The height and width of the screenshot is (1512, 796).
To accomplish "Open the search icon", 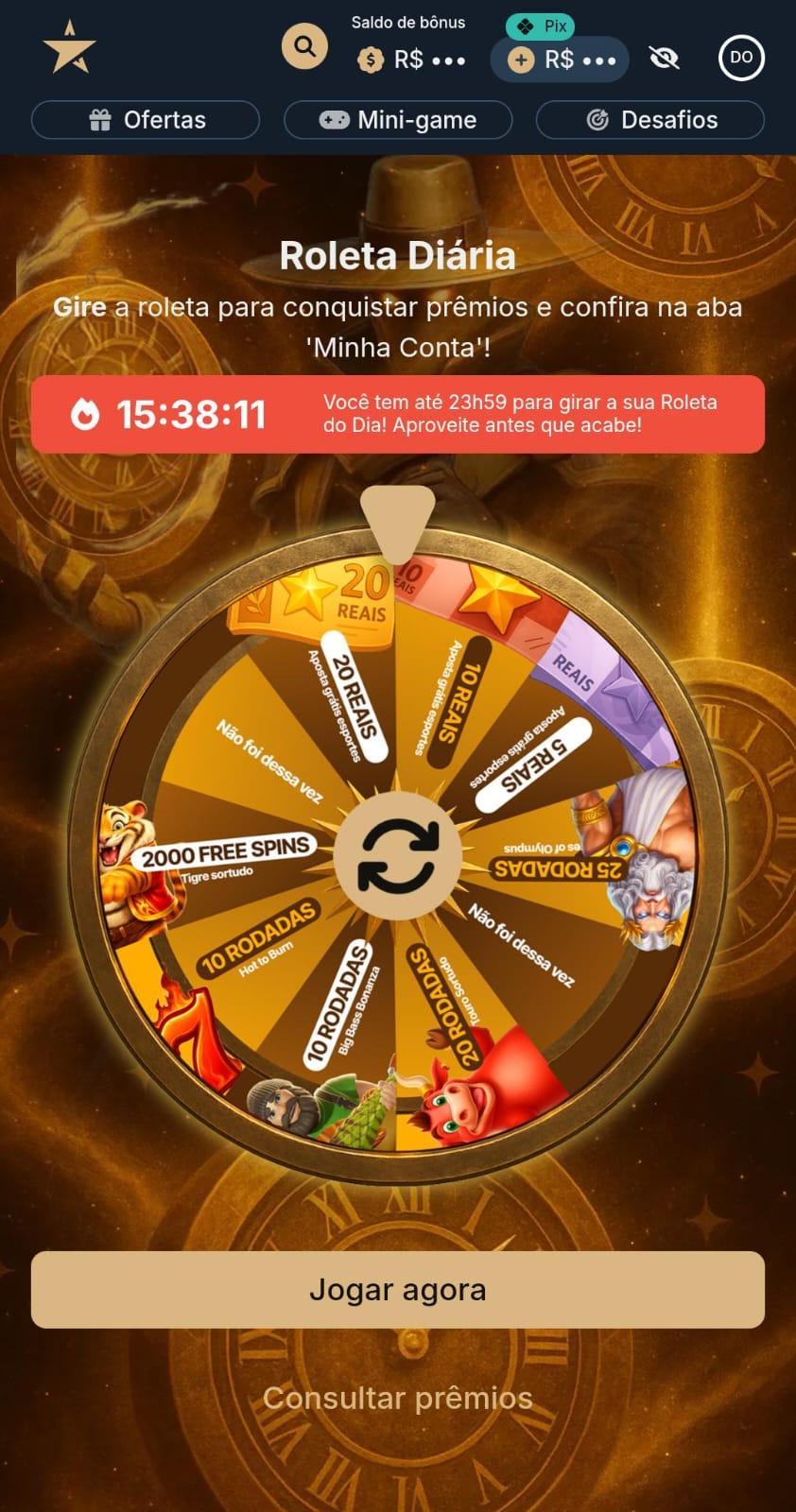I will (304, 46).
